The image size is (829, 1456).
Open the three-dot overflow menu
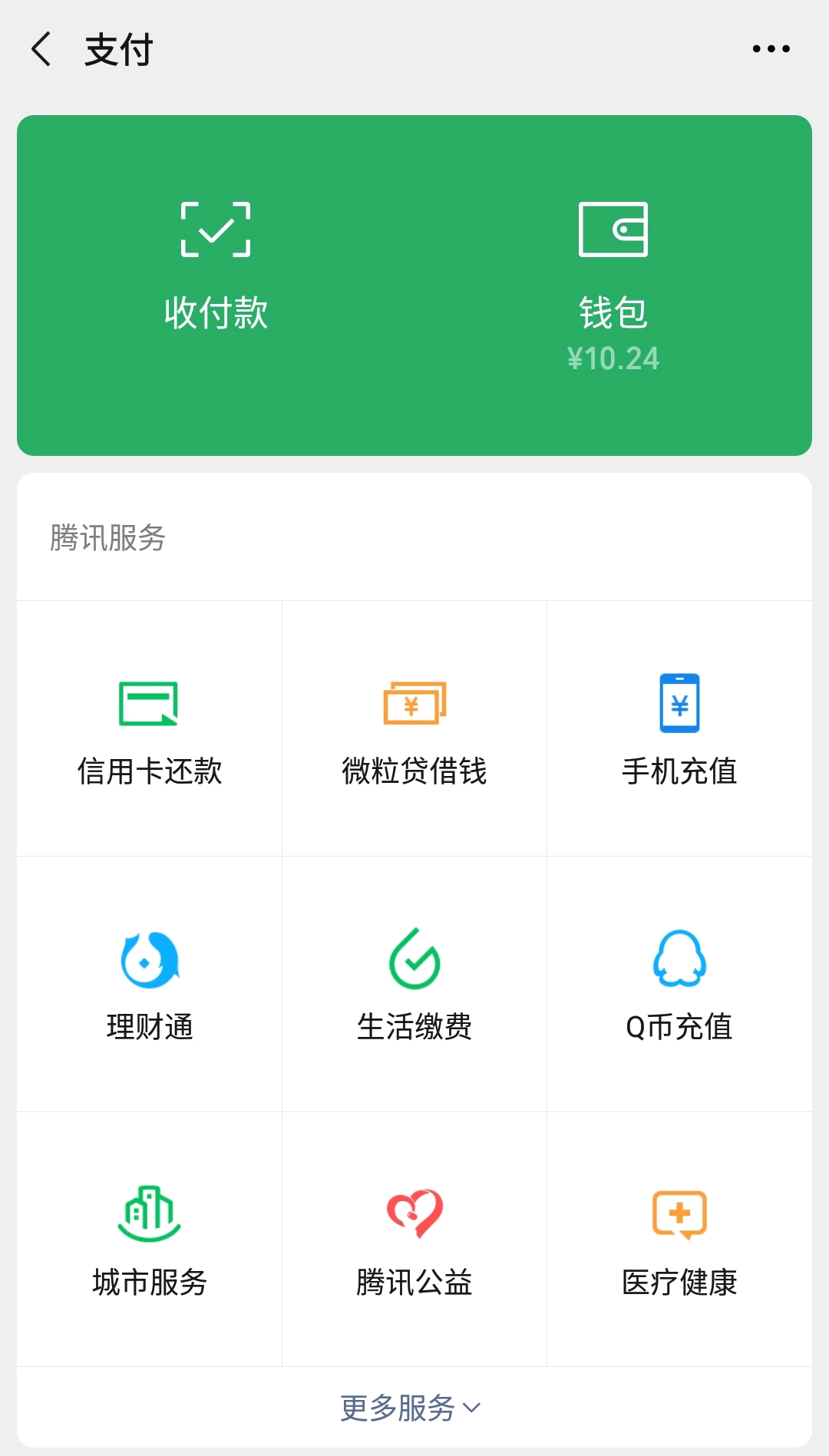(x=771, y=49)
